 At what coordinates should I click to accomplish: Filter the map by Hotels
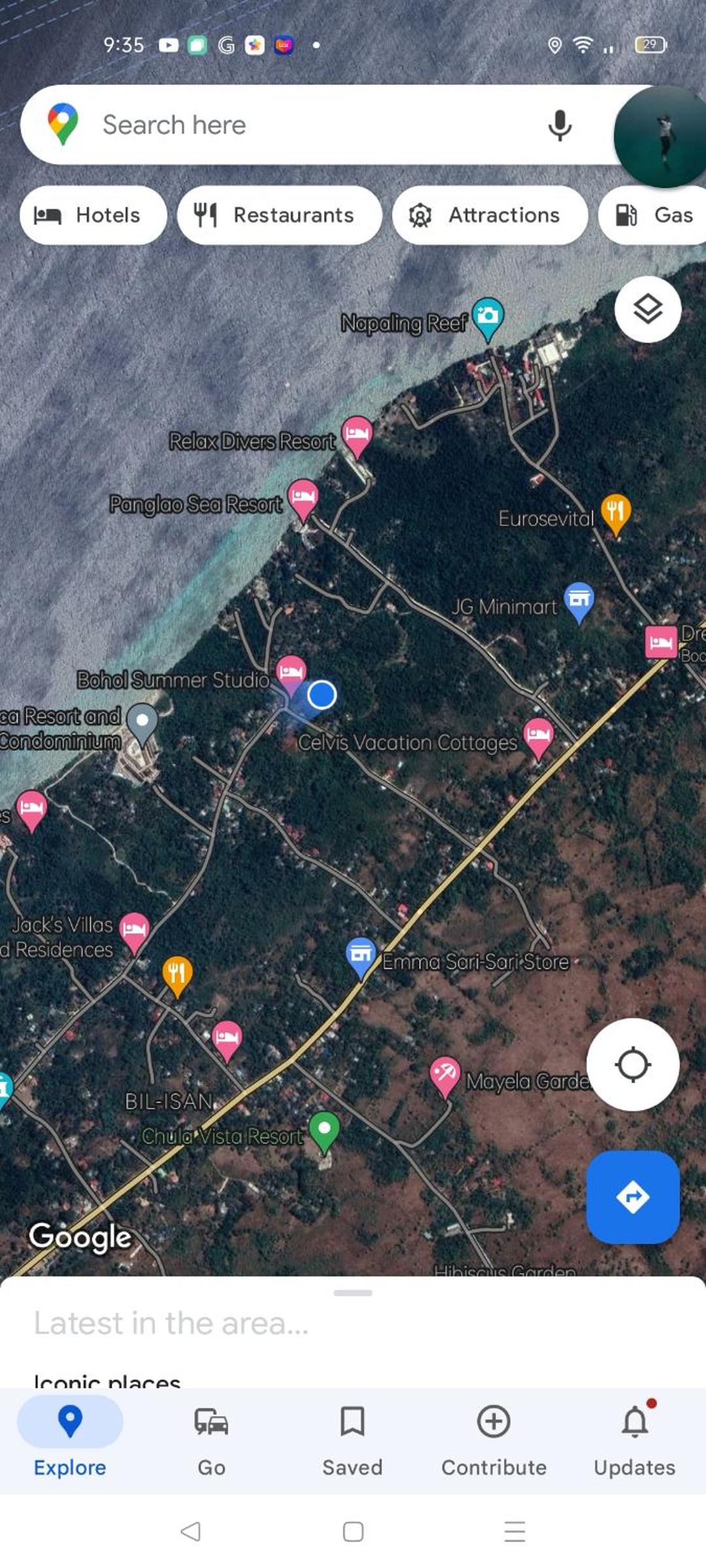93,215
